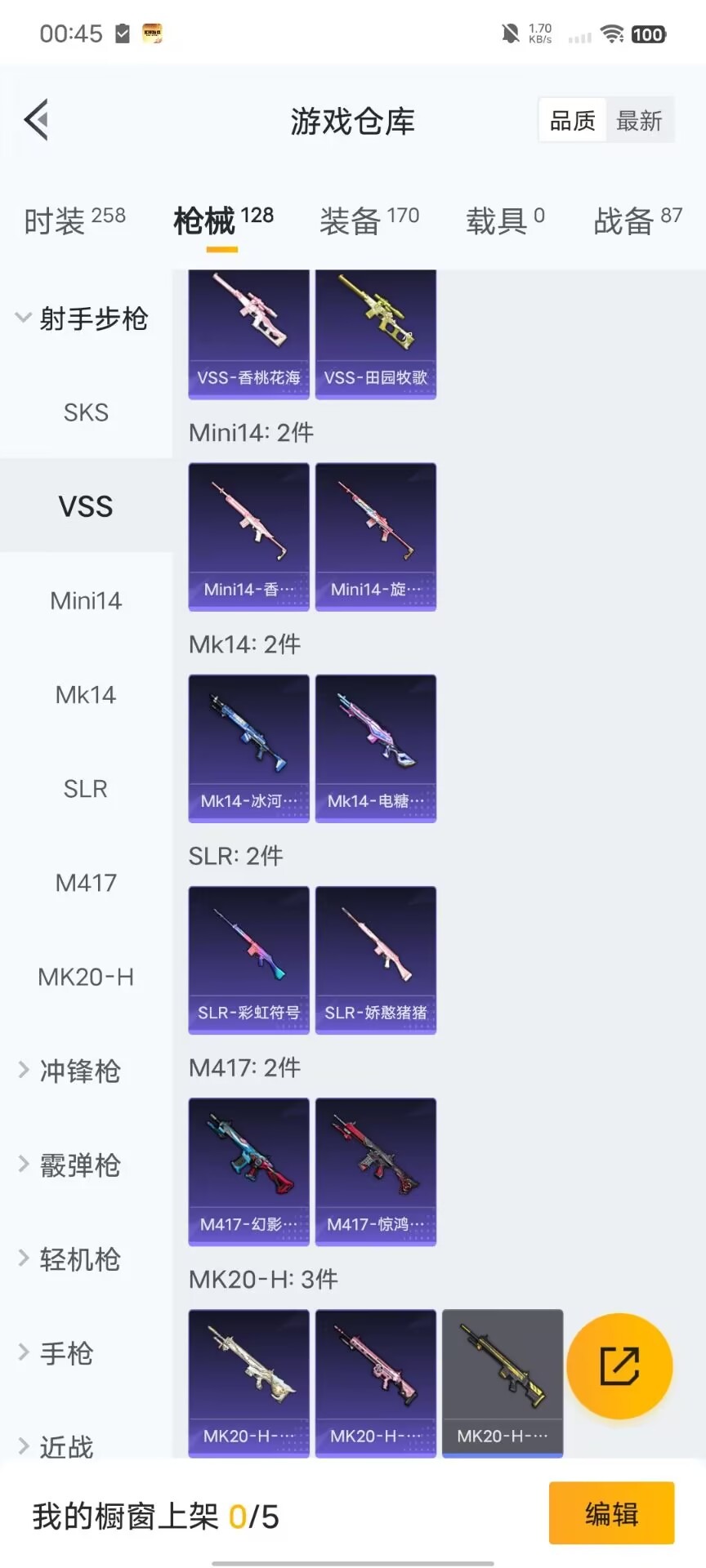Expand the 手枪 category
This screenshot has height=1568, width=706.
click(65, 1353)
